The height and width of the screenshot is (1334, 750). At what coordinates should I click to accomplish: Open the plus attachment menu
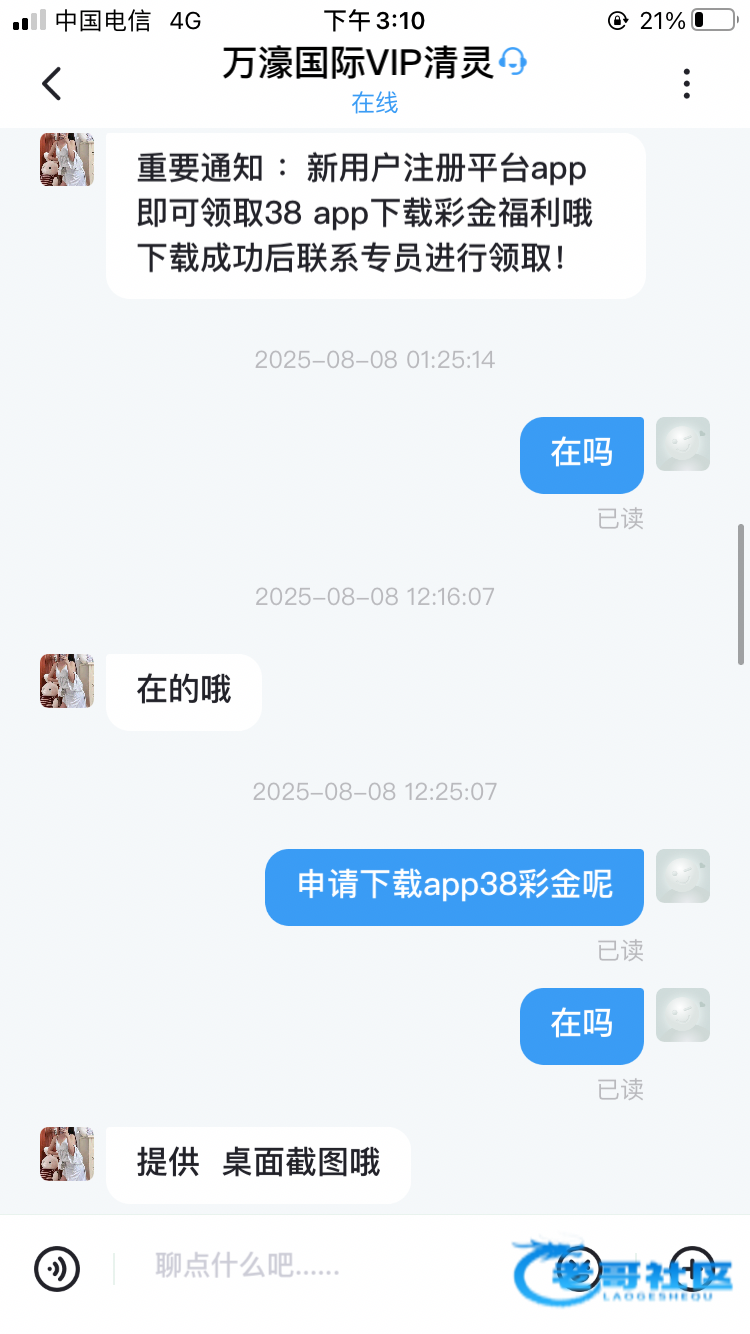[691, 1269]
